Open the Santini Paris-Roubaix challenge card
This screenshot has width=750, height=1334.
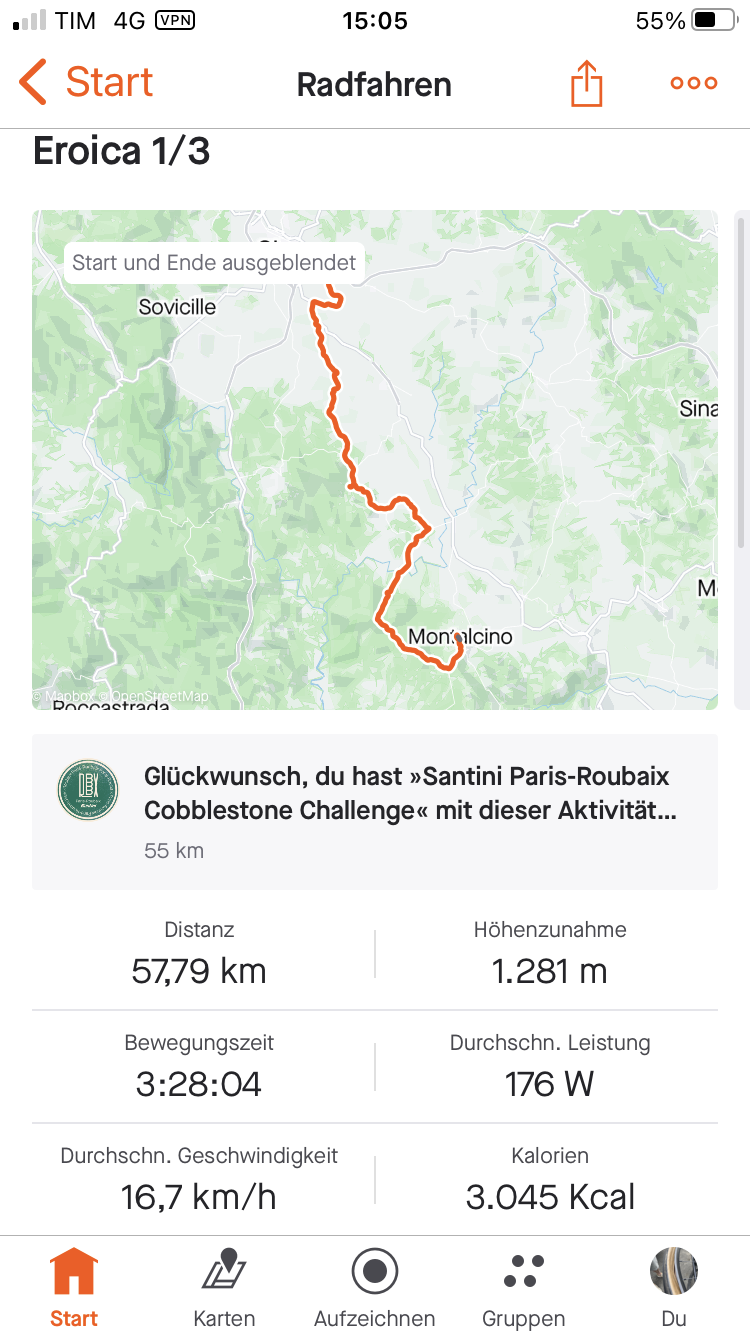[x=374, y=811]
